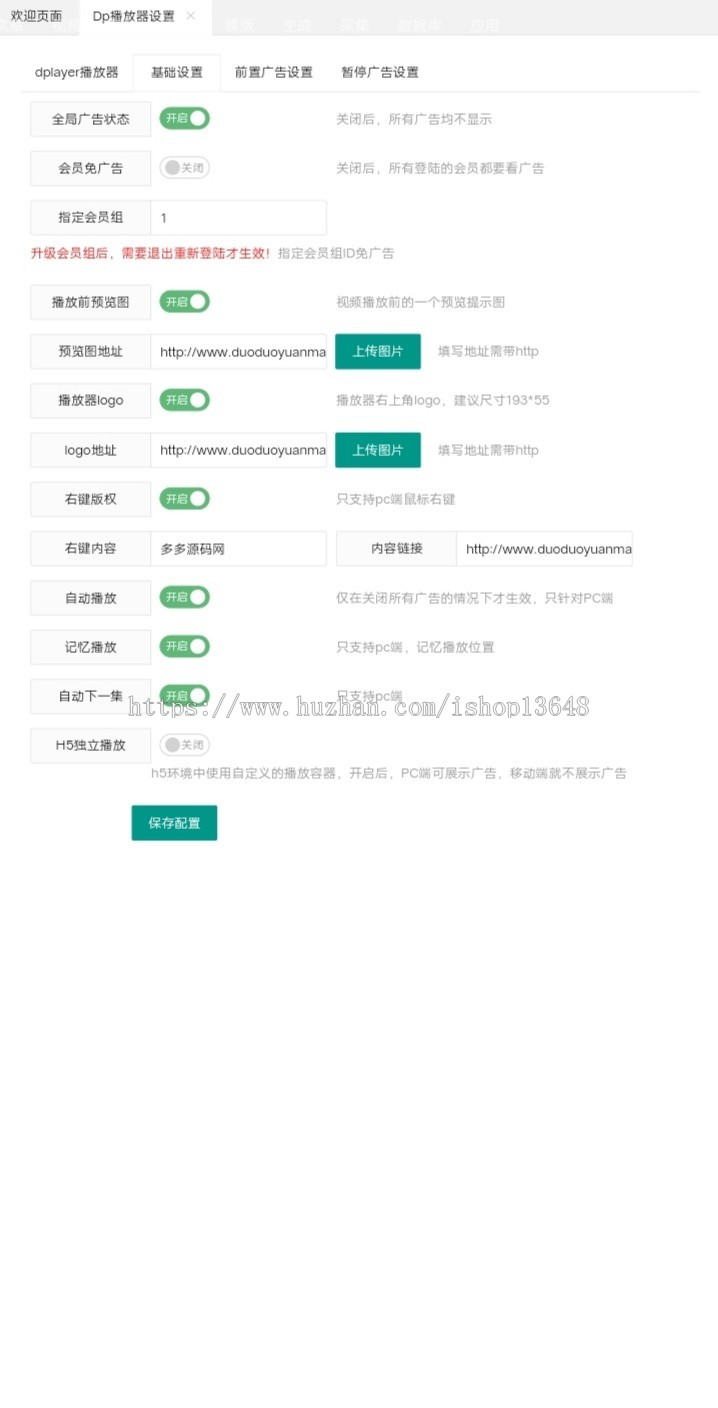Turn off 自动播放 switch

point(185,598)
